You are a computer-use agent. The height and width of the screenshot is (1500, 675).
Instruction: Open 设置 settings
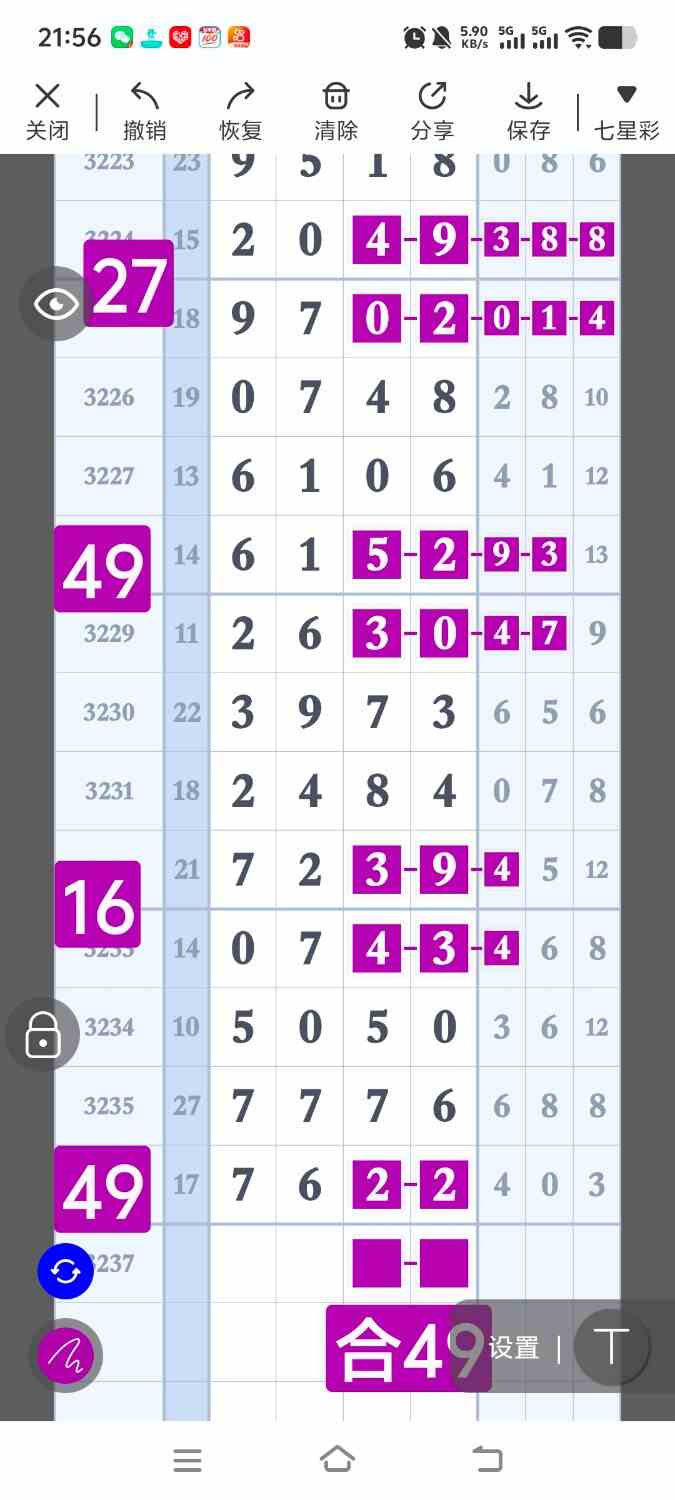click(x=514, y=1348)
